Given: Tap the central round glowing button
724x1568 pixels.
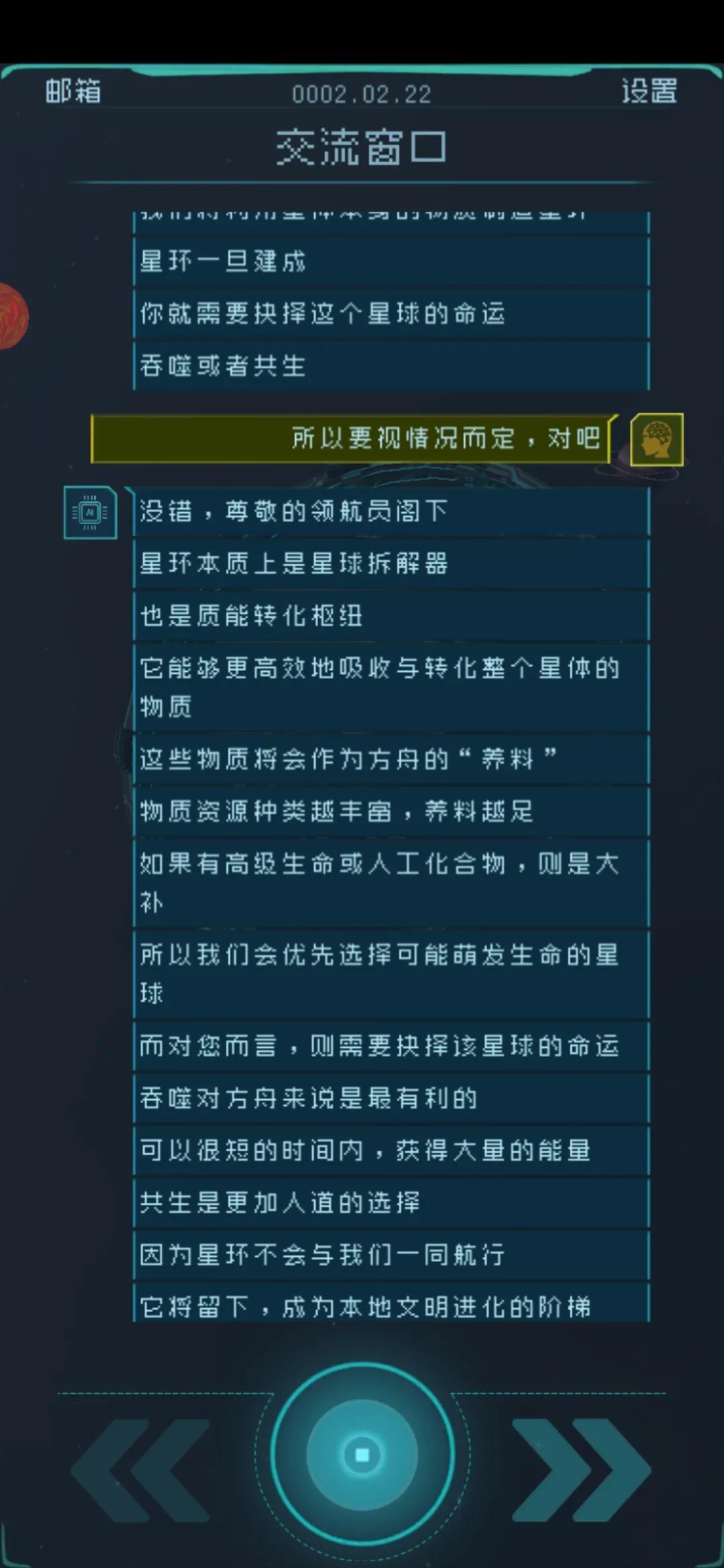Looking at the screenshot, I should (x=362, y=1455).
